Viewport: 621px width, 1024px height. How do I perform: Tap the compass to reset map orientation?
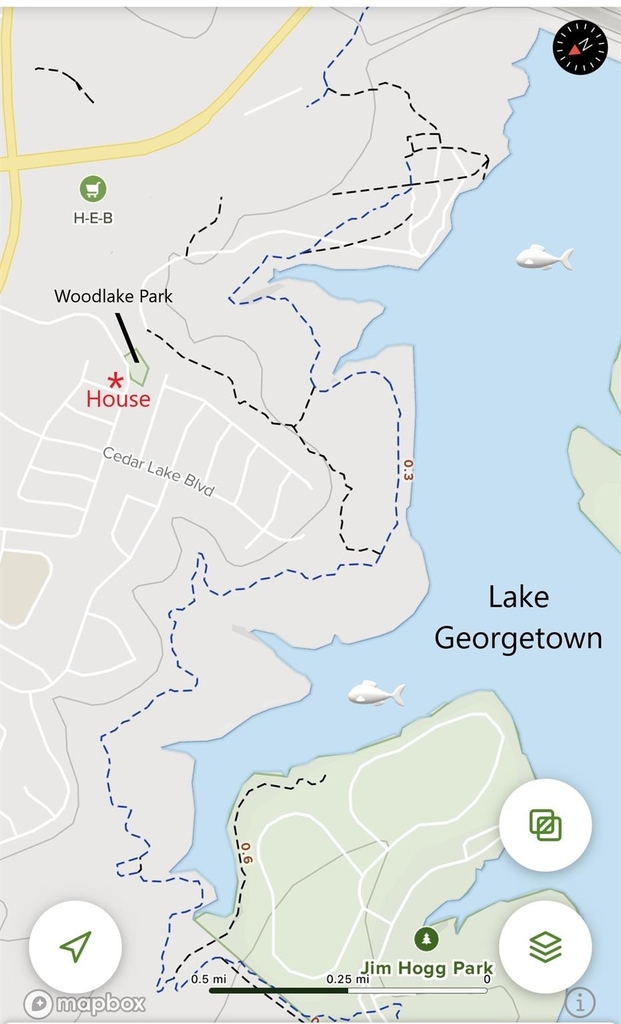(x=580, y=47)
